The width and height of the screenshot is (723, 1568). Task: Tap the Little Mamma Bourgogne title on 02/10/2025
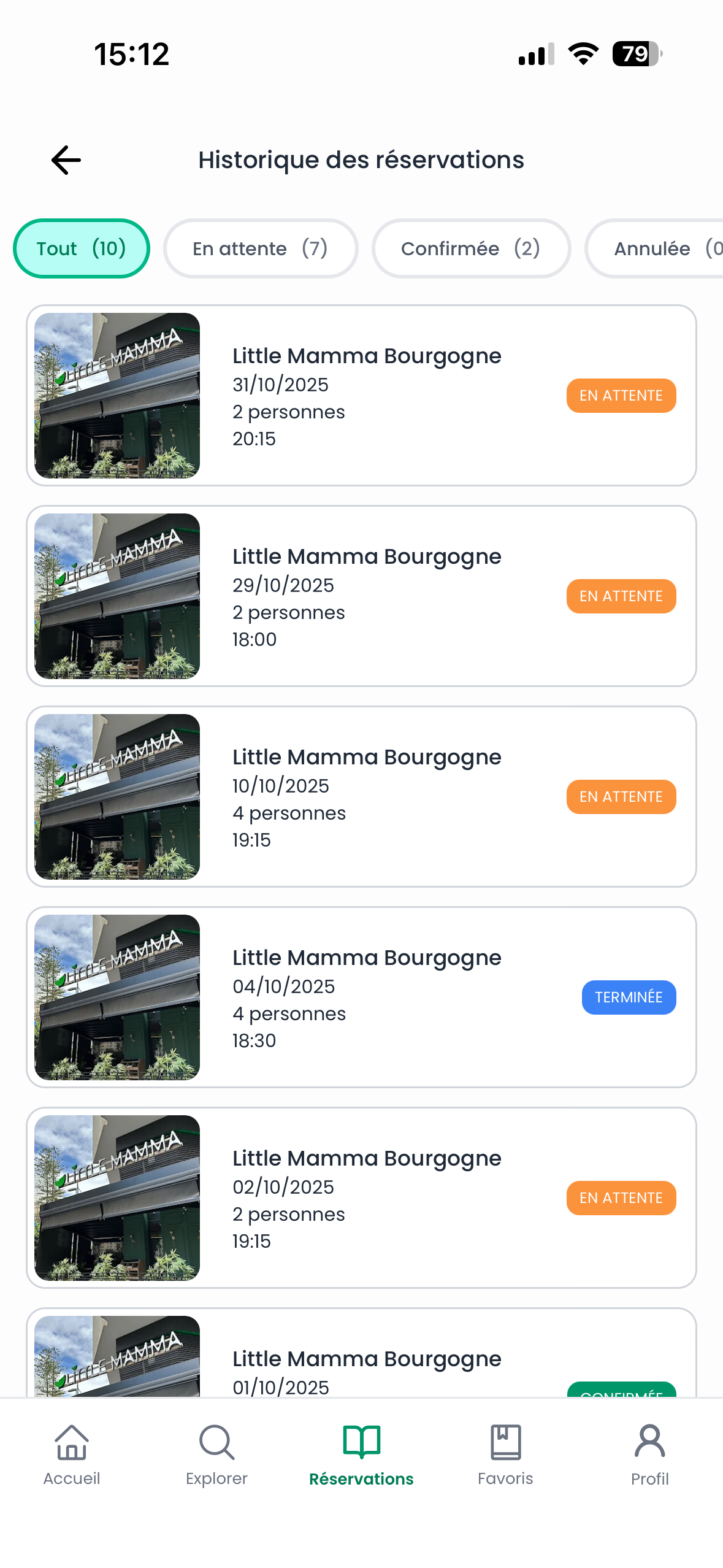pos(367,1158)
